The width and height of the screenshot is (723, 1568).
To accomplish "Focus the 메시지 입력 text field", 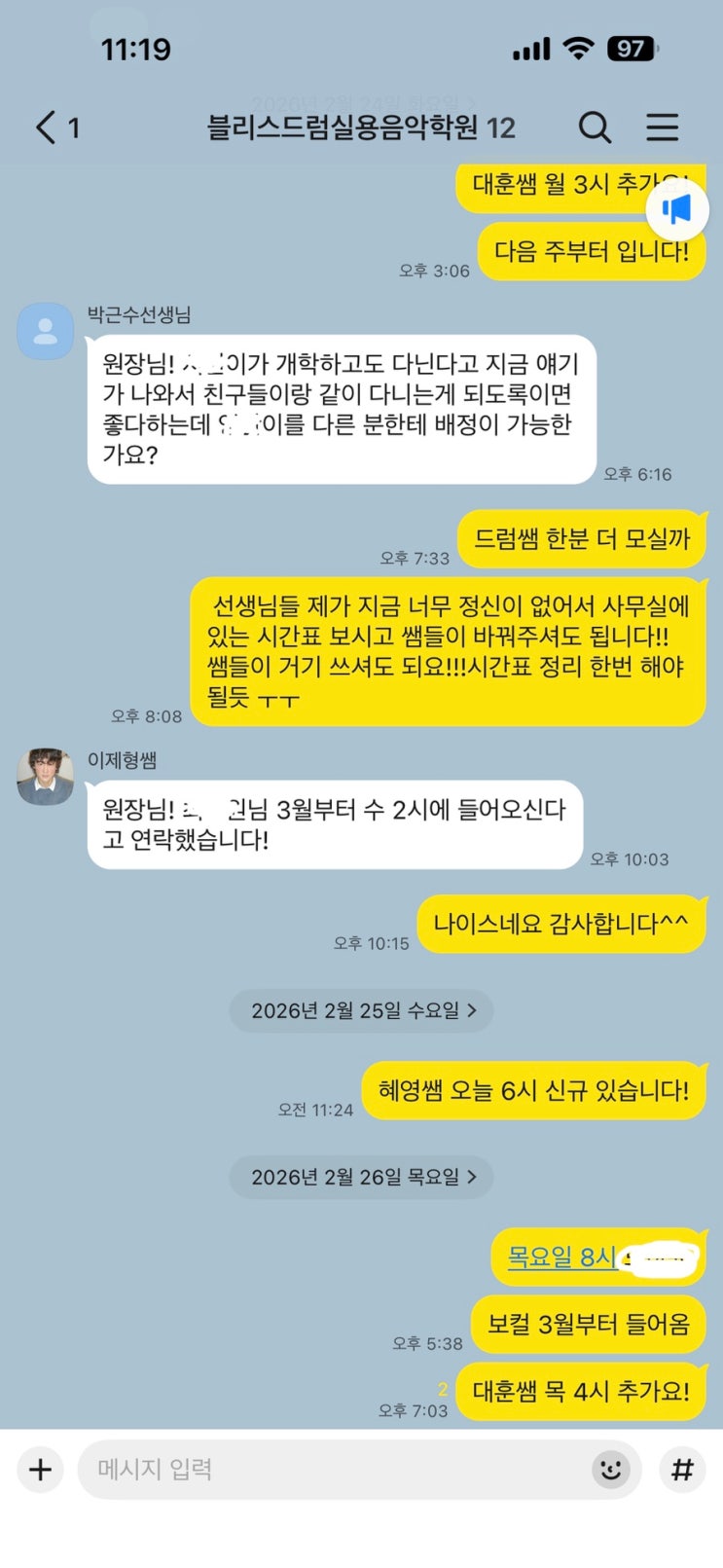I will (x=331, y=1470).
